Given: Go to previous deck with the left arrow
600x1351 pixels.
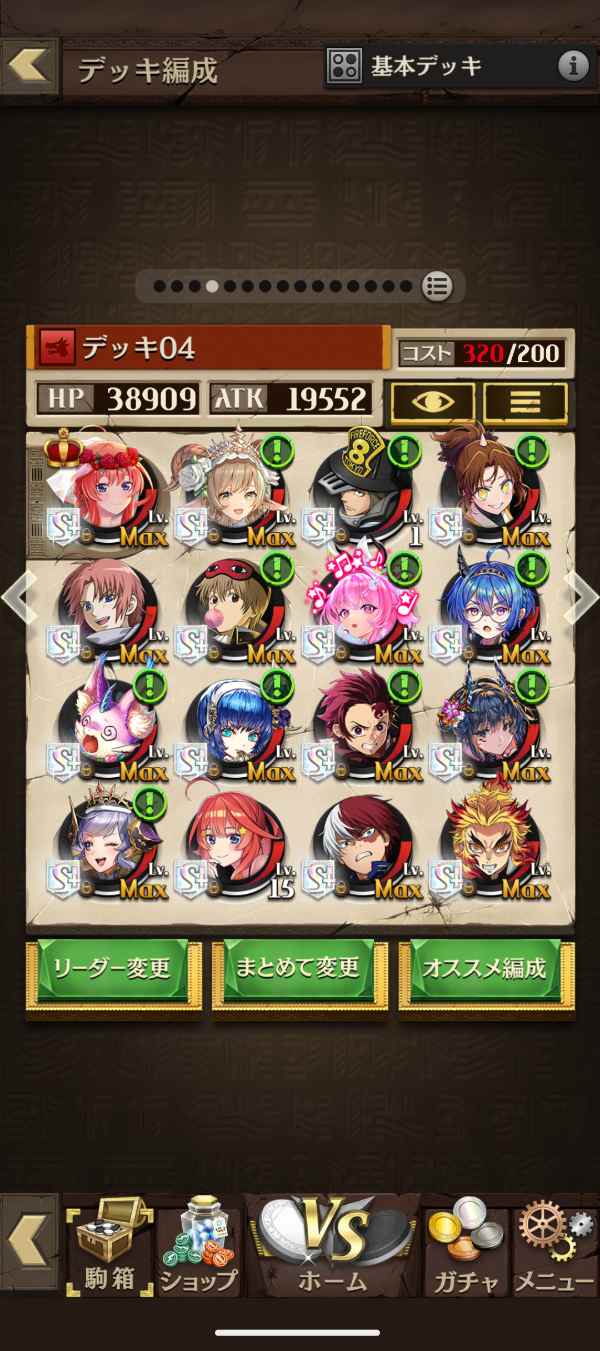Looking at the screenshot, I should click(x=16, y=597).
